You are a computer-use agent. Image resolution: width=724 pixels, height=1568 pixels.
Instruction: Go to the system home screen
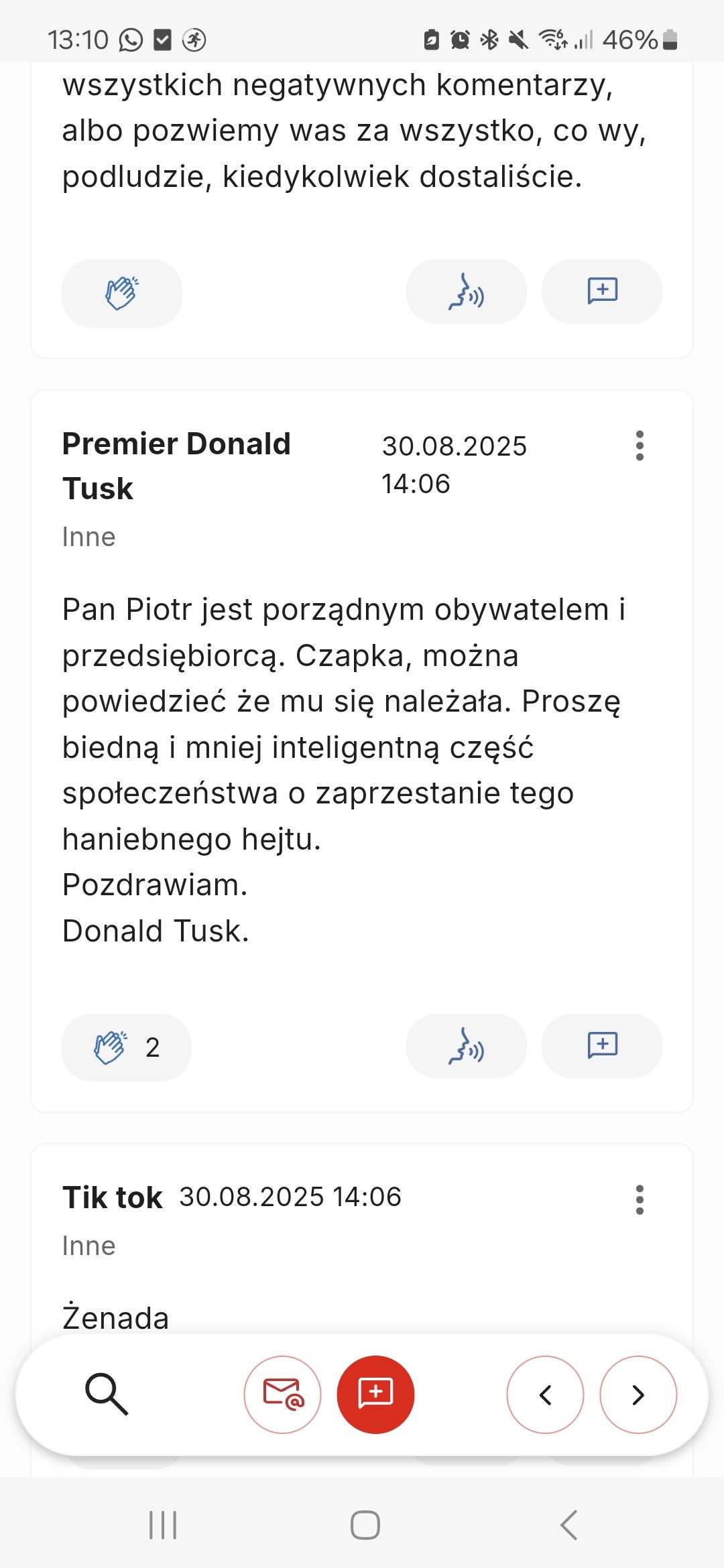(x=365, y=1525)
